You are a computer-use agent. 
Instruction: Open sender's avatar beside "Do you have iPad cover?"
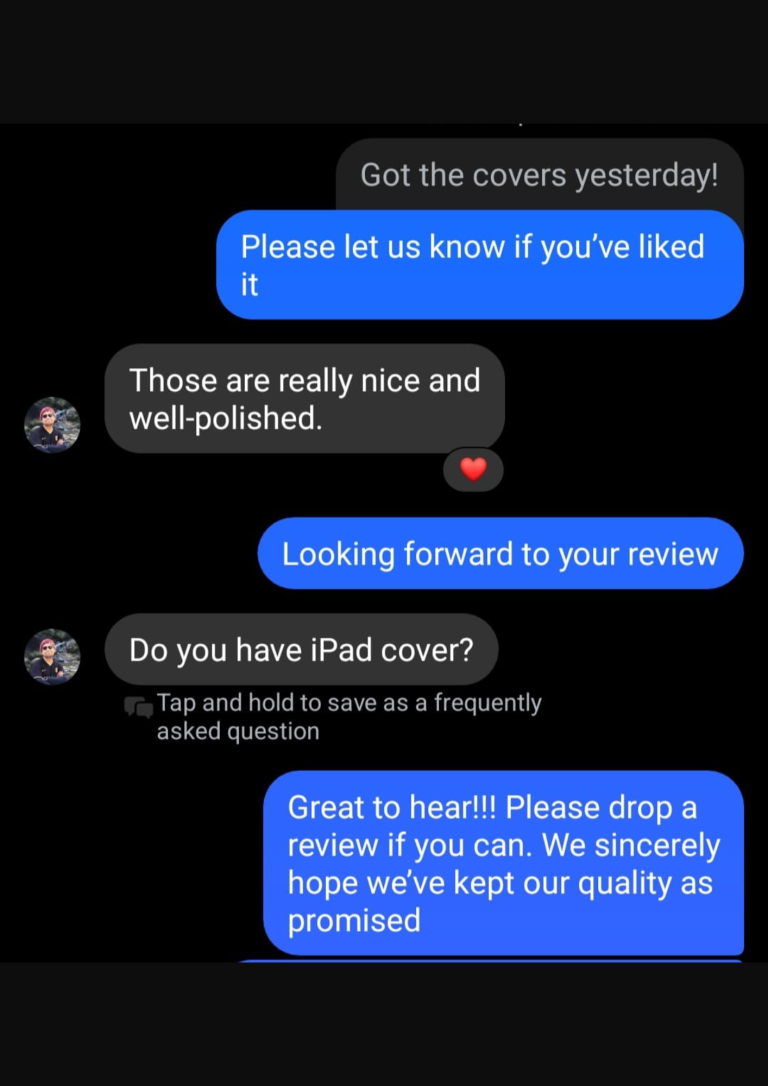click(52, 657)
